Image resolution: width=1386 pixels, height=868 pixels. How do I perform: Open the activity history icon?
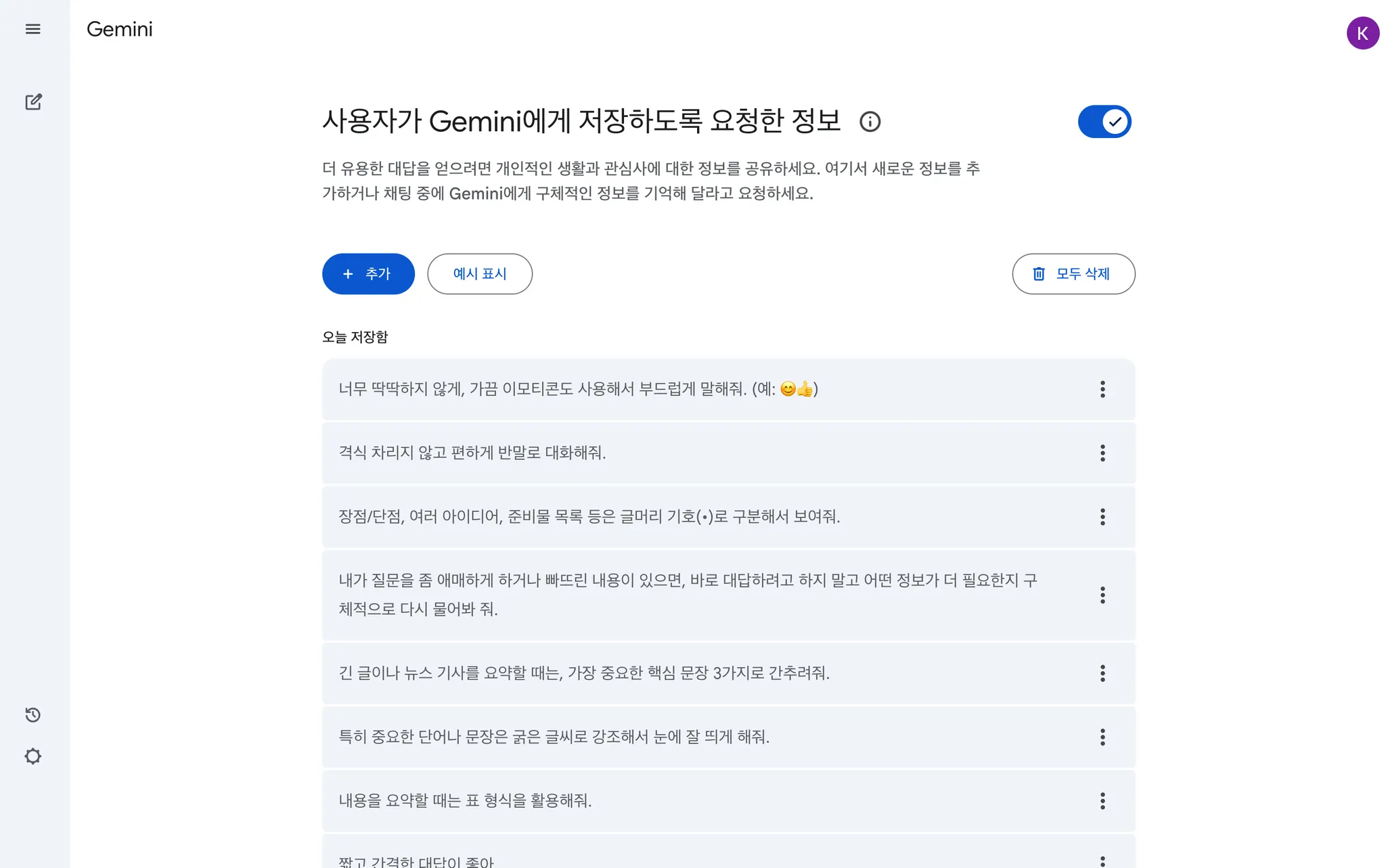coord(33,715)
